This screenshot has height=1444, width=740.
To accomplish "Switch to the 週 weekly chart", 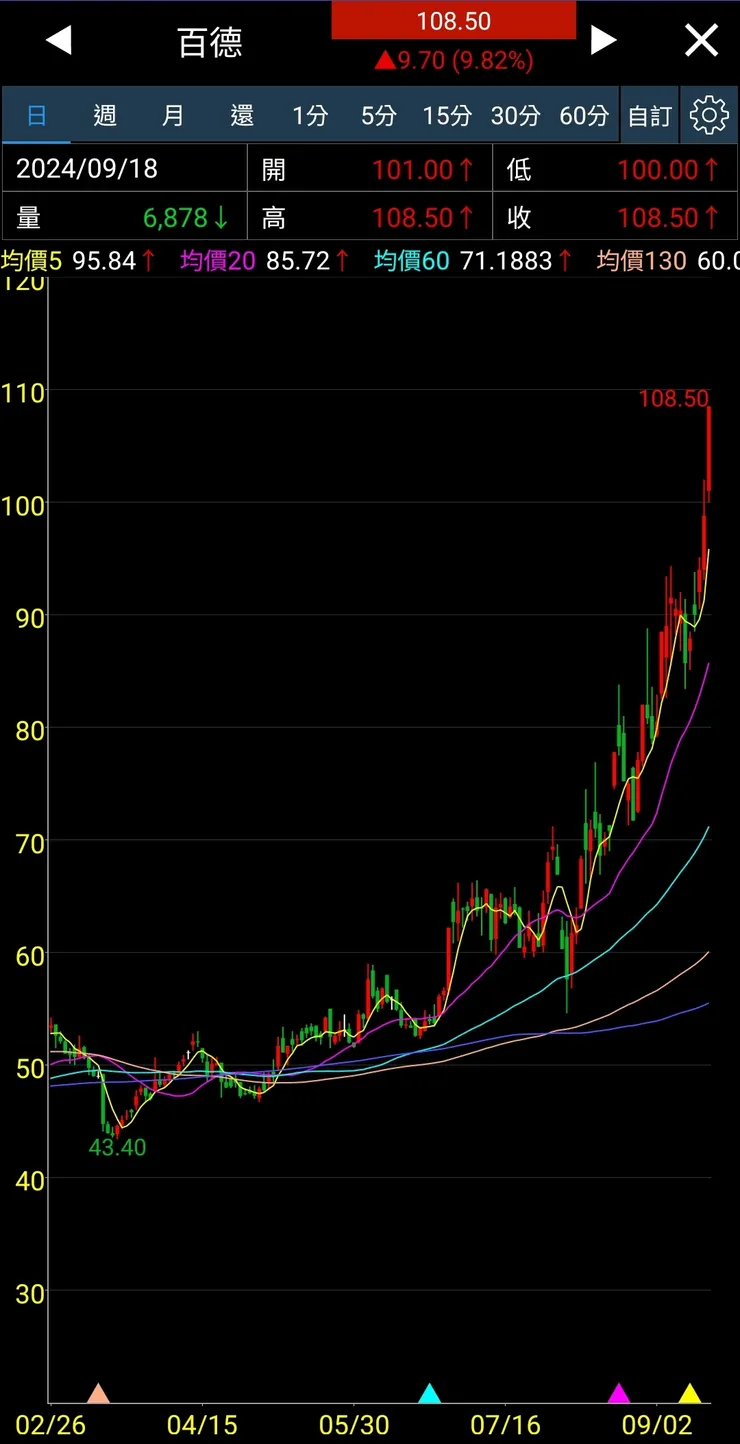I will click(x=105, y=116).
